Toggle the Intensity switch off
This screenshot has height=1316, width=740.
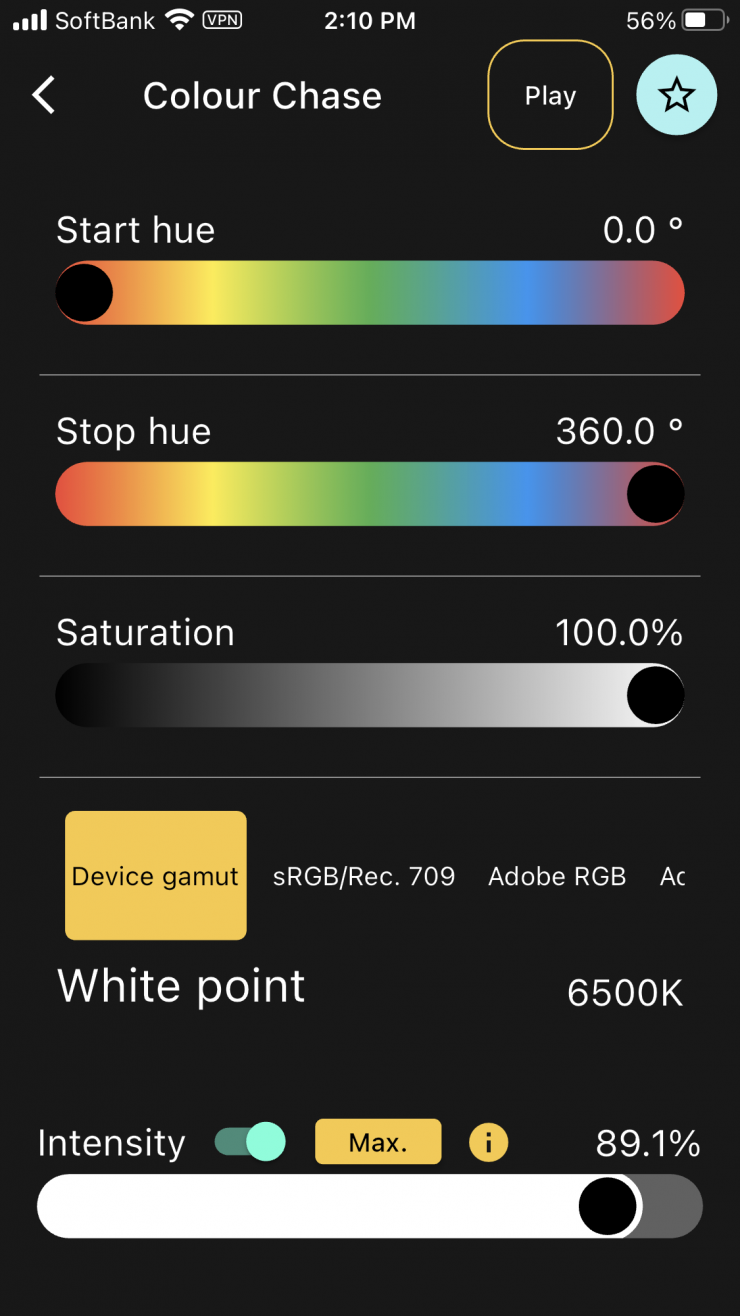250,1141
